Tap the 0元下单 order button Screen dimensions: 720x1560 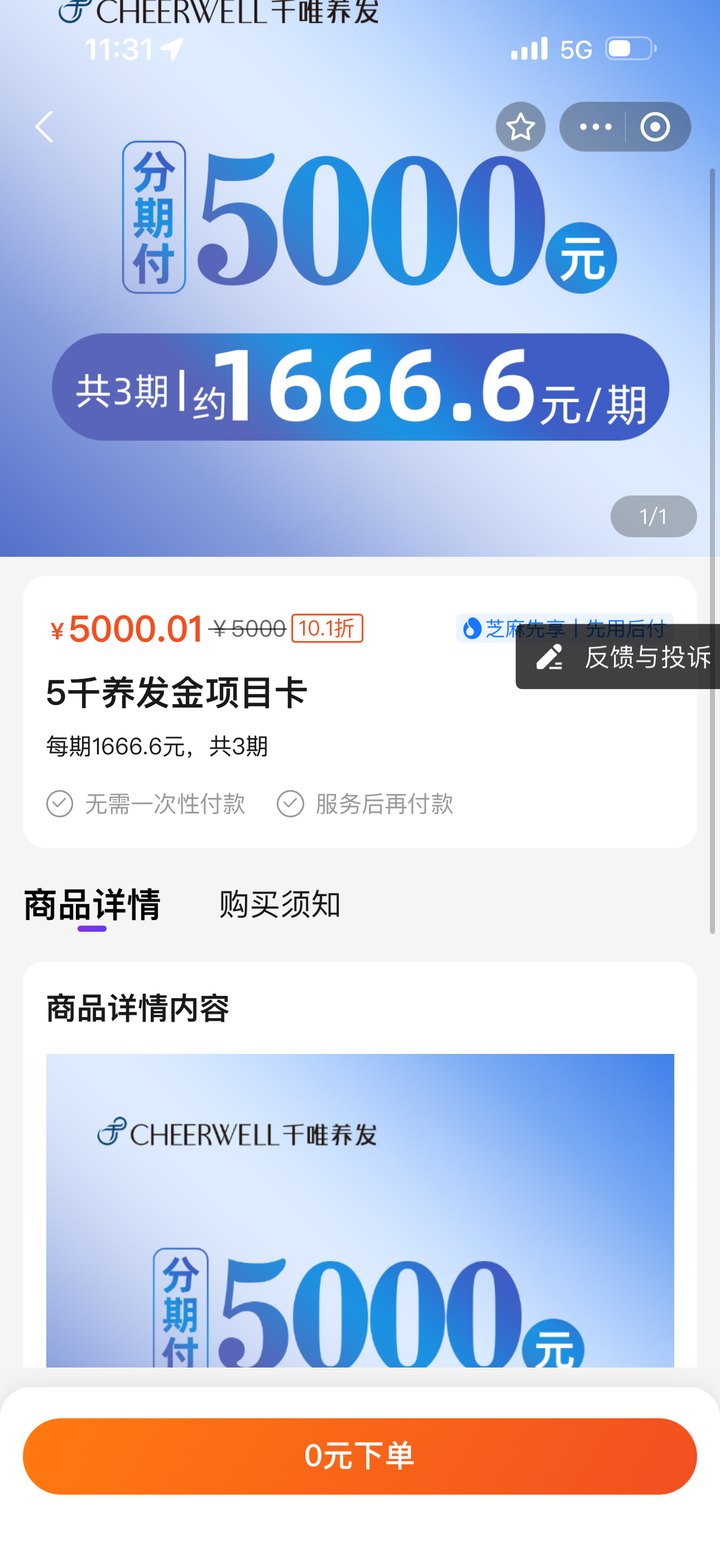pyautogui.click(x=360, y=1456)
